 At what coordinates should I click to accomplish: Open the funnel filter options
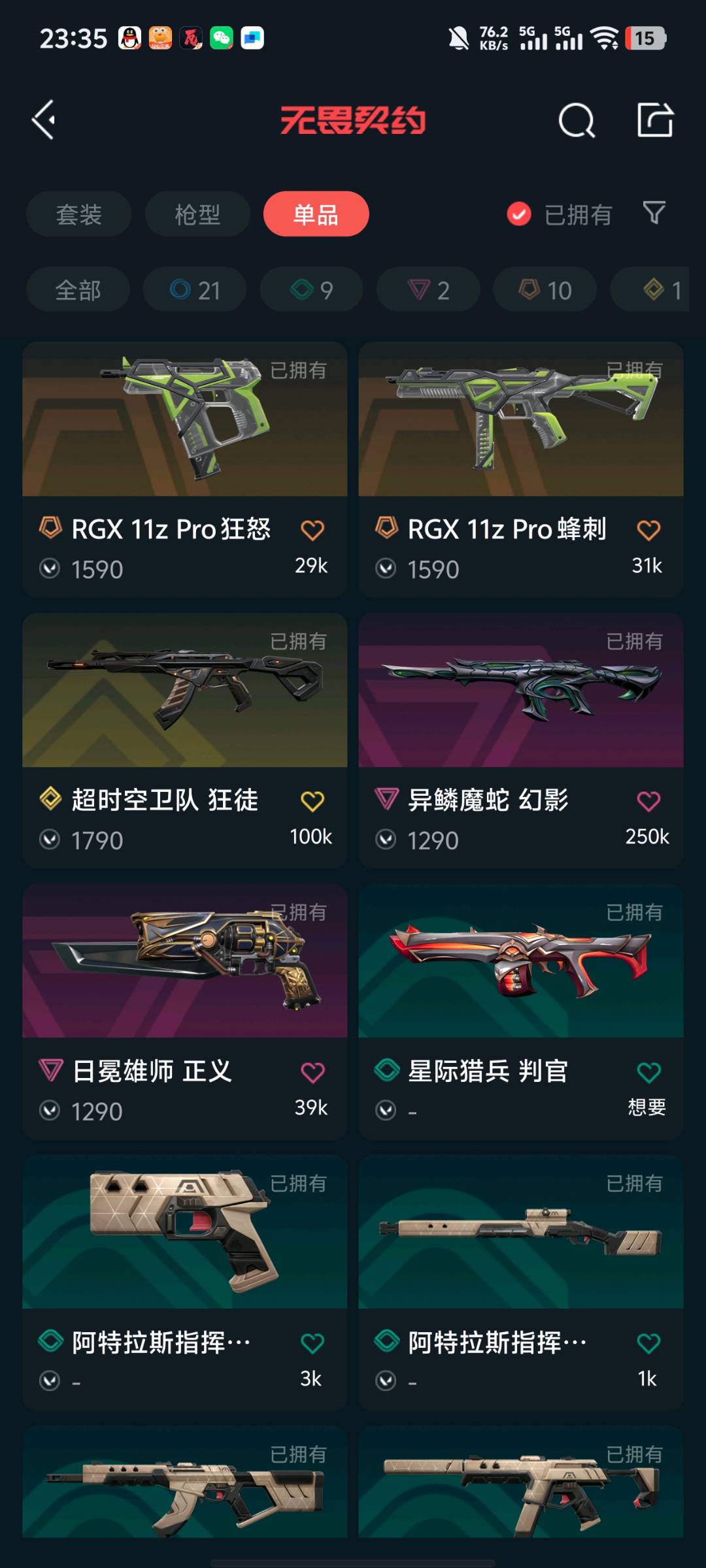(x=654, y=213)
